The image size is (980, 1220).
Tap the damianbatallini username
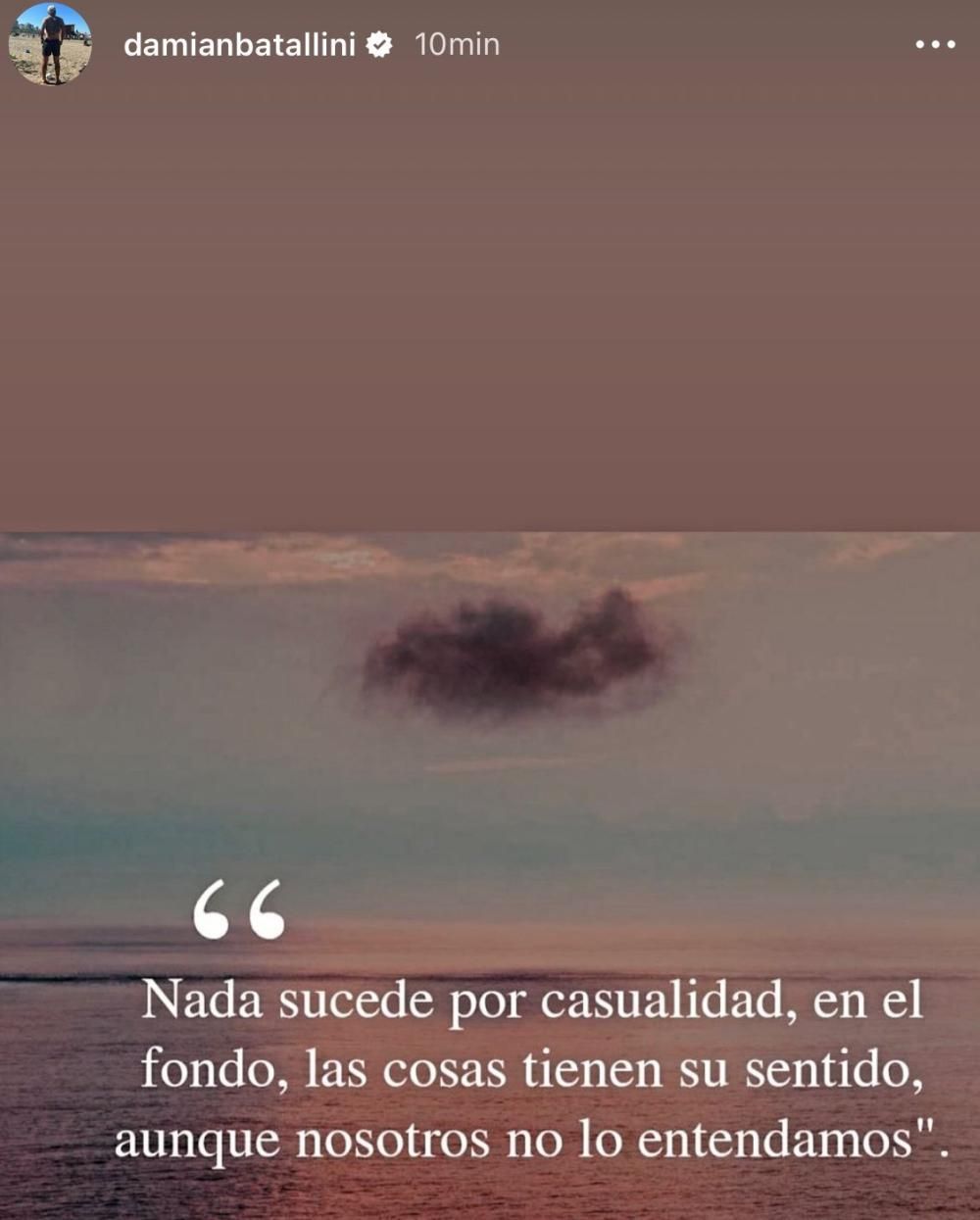click(239, 45)
